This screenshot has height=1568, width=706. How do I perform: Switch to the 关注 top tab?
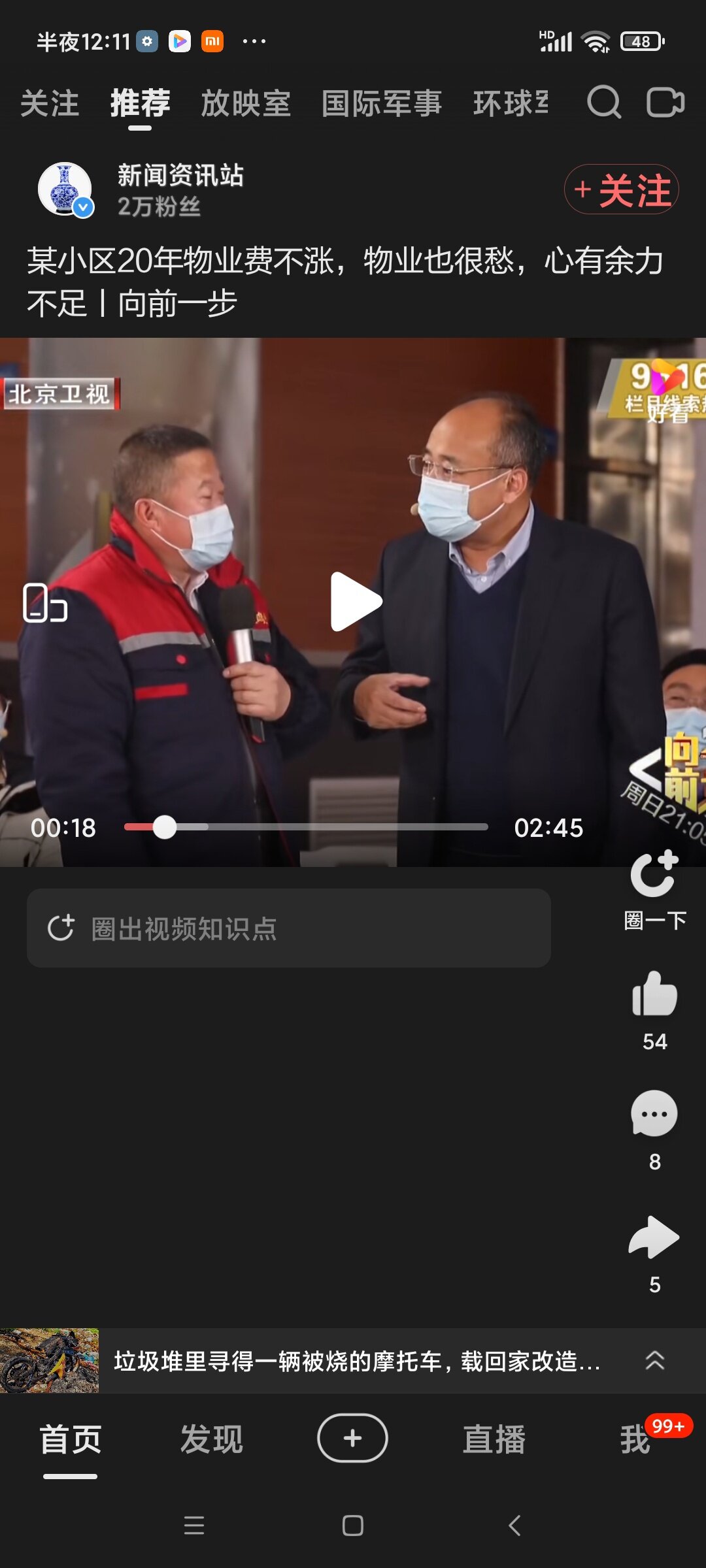tap(50, 103)
